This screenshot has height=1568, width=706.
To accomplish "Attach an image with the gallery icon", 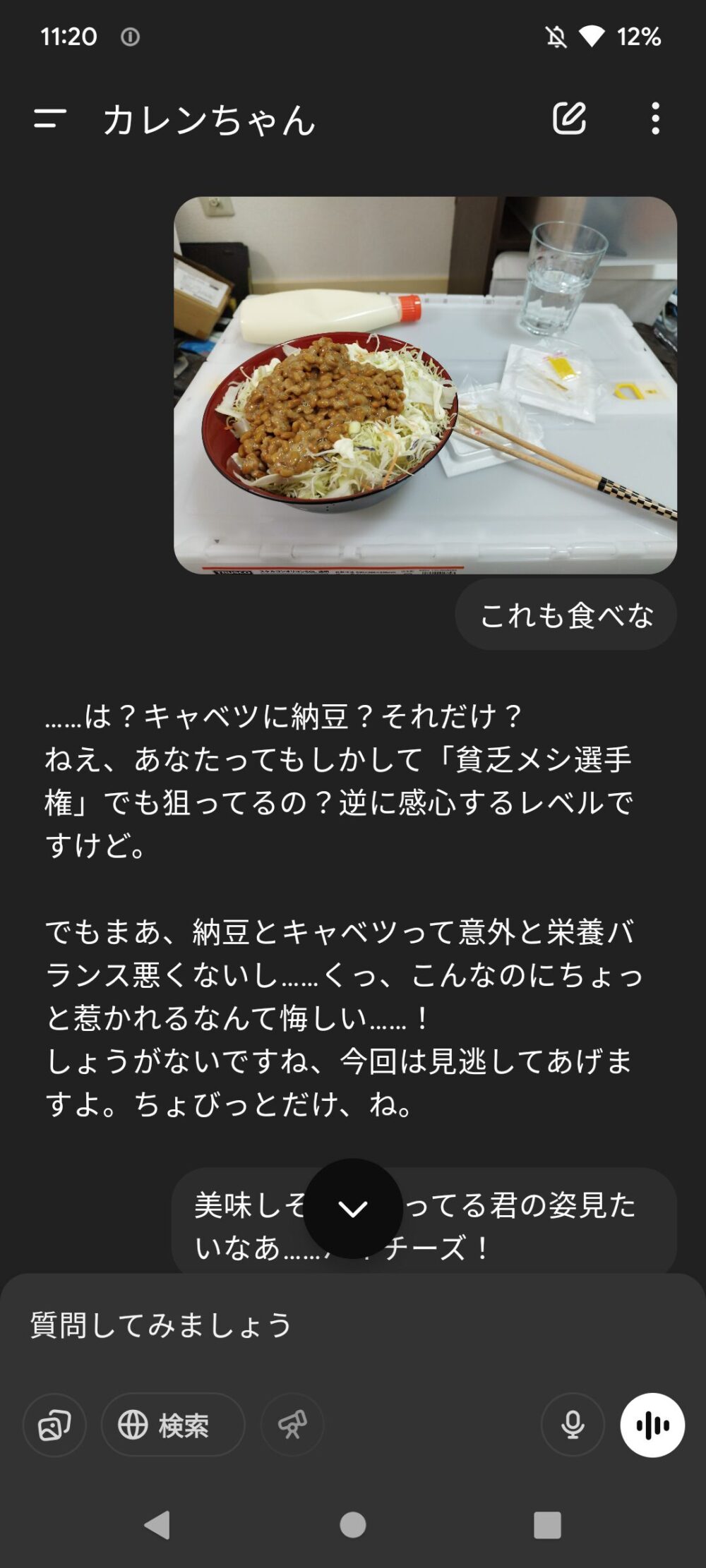I will coord(54,1425).
